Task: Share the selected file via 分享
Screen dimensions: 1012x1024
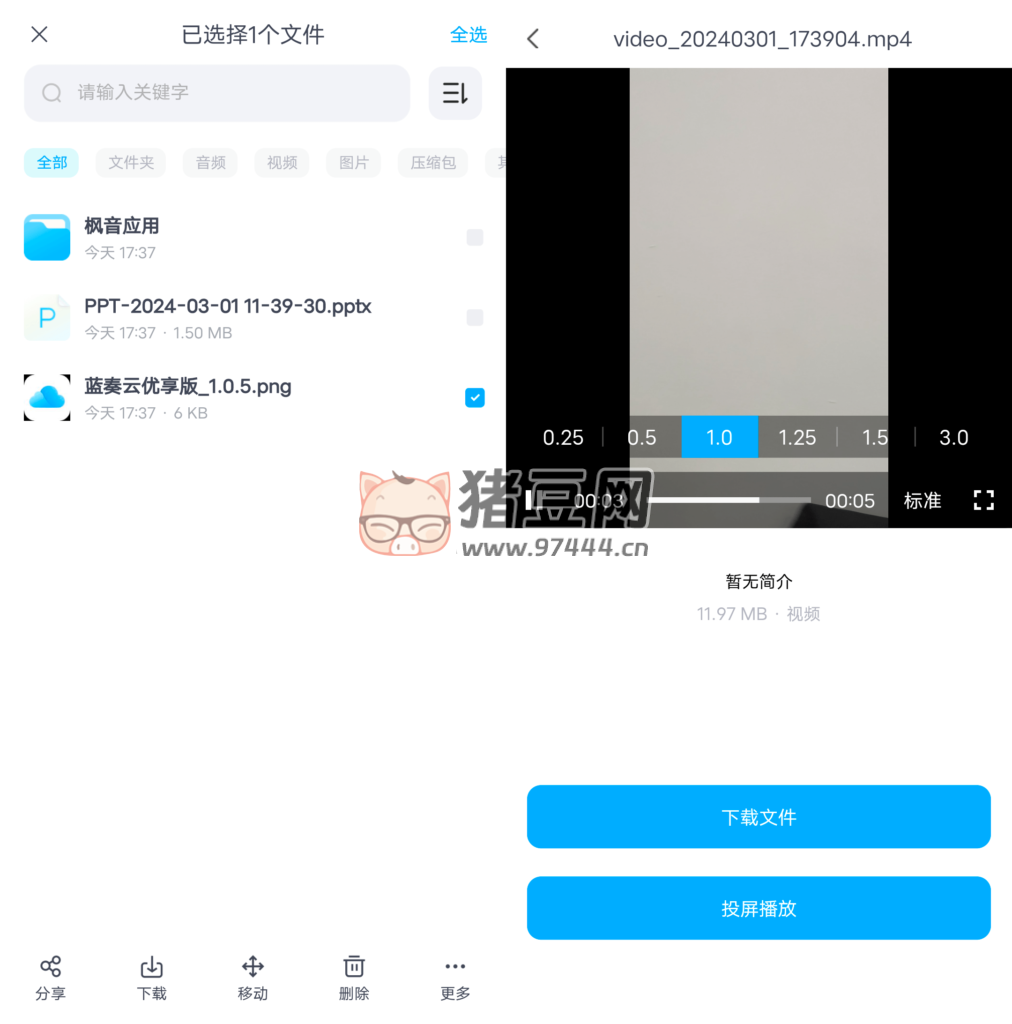Action: click(x=50, y=977)
